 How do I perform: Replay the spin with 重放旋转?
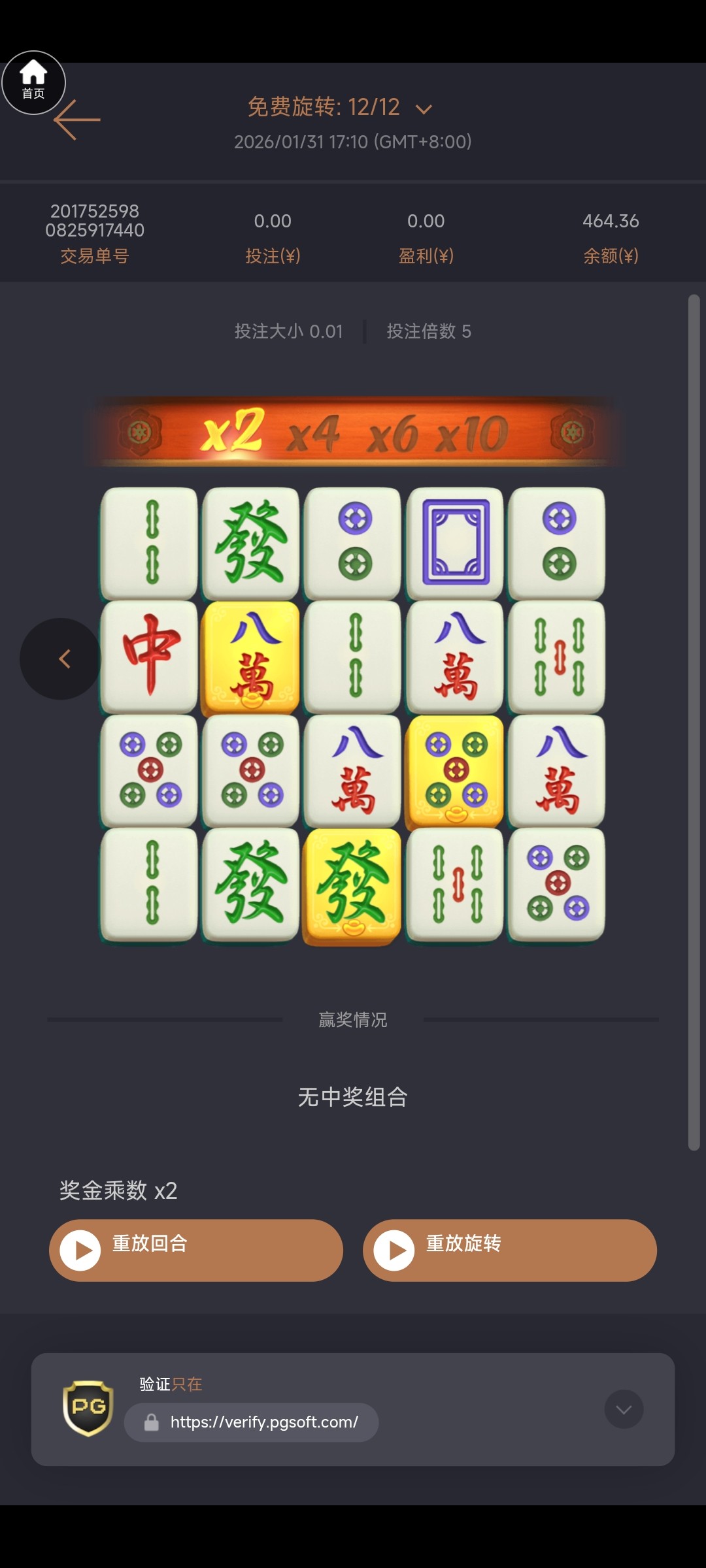coord(509,1250)
